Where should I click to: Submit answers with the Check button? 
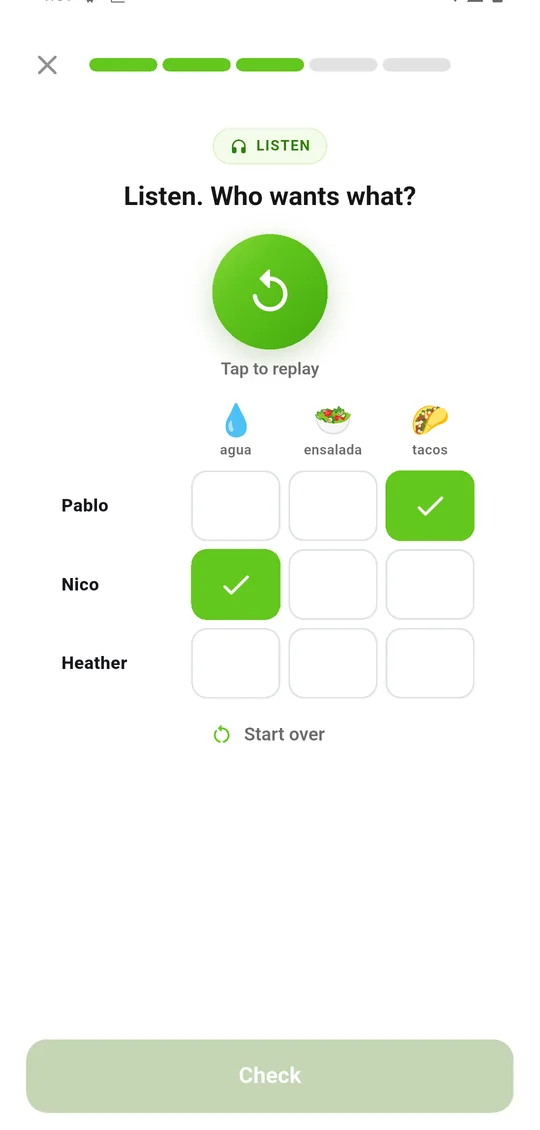point(270,1075)
